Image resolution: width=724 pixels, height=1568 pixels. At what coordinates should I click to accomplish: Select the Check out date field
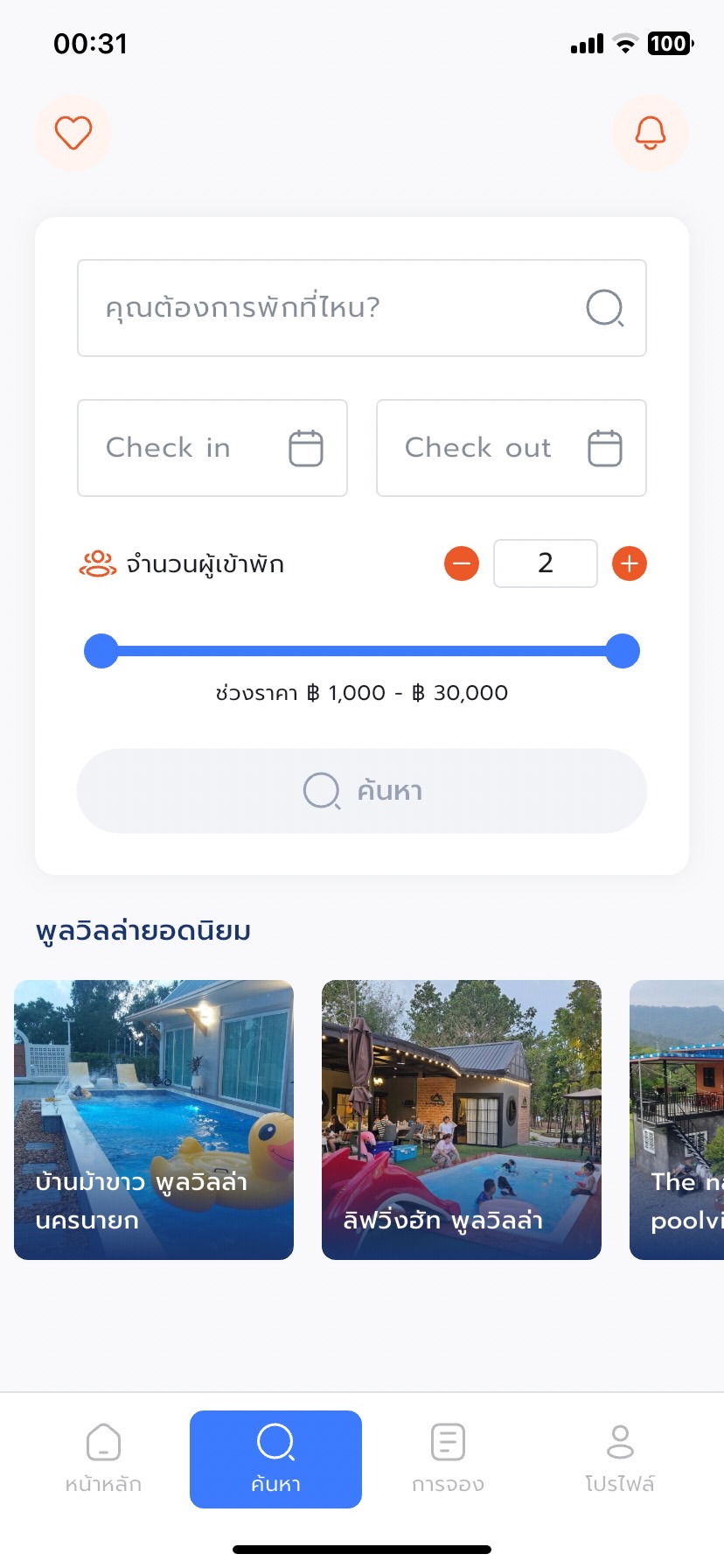[511, 448]
